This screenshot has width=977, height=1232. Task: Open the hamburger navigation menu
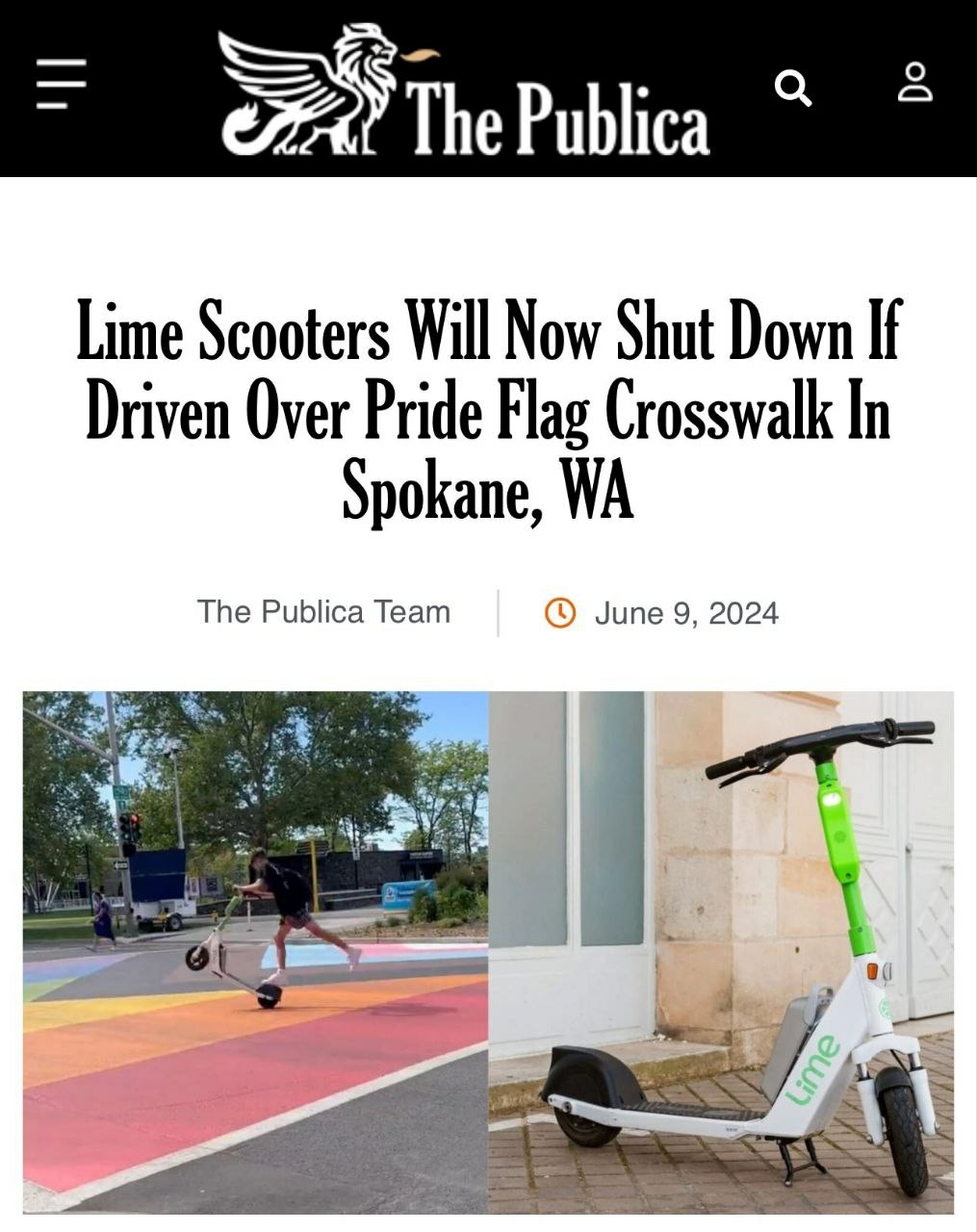(61, 84)
